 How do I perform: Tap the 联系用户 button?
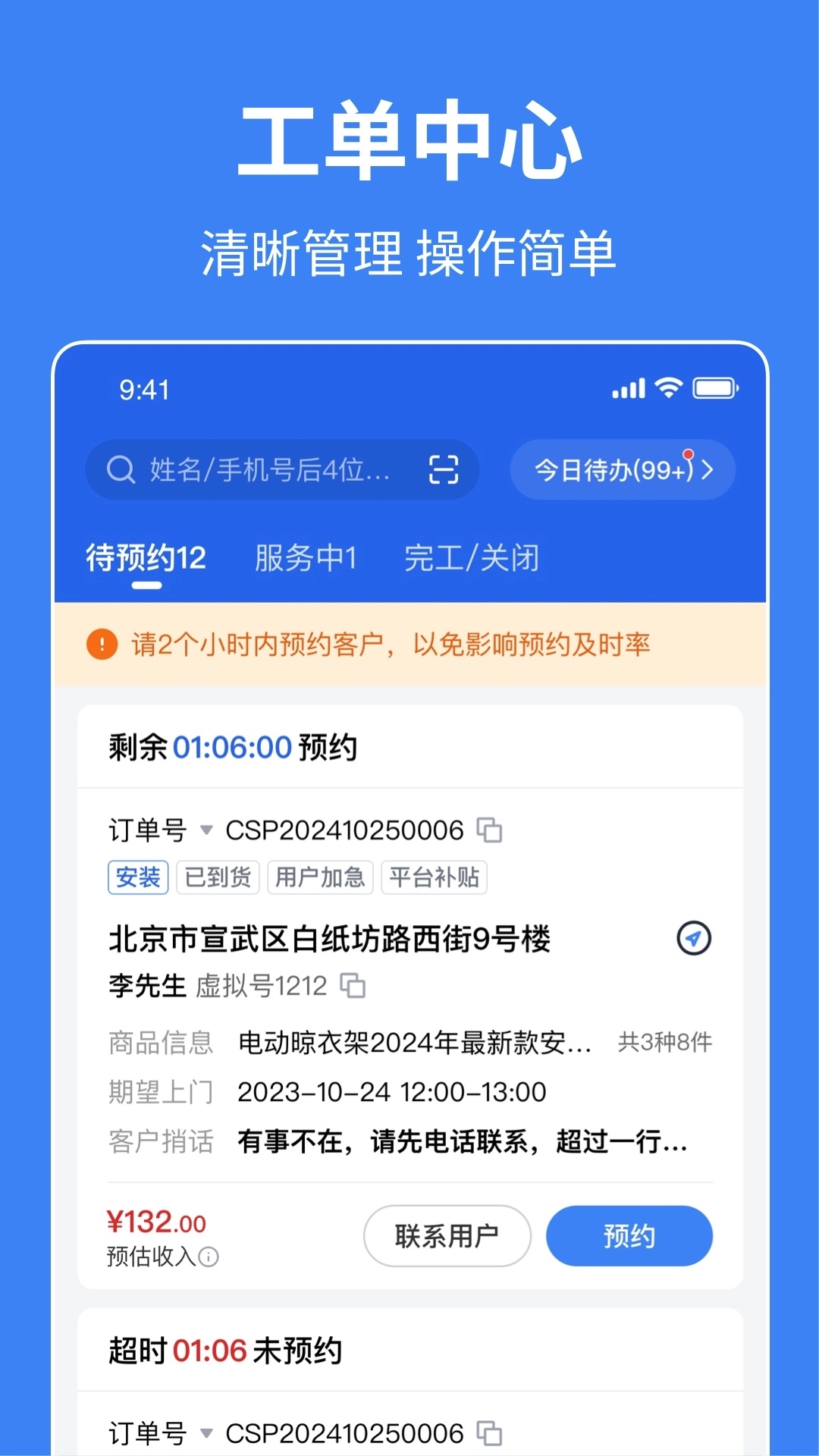pyautogui.click(x=447, y=1236)
